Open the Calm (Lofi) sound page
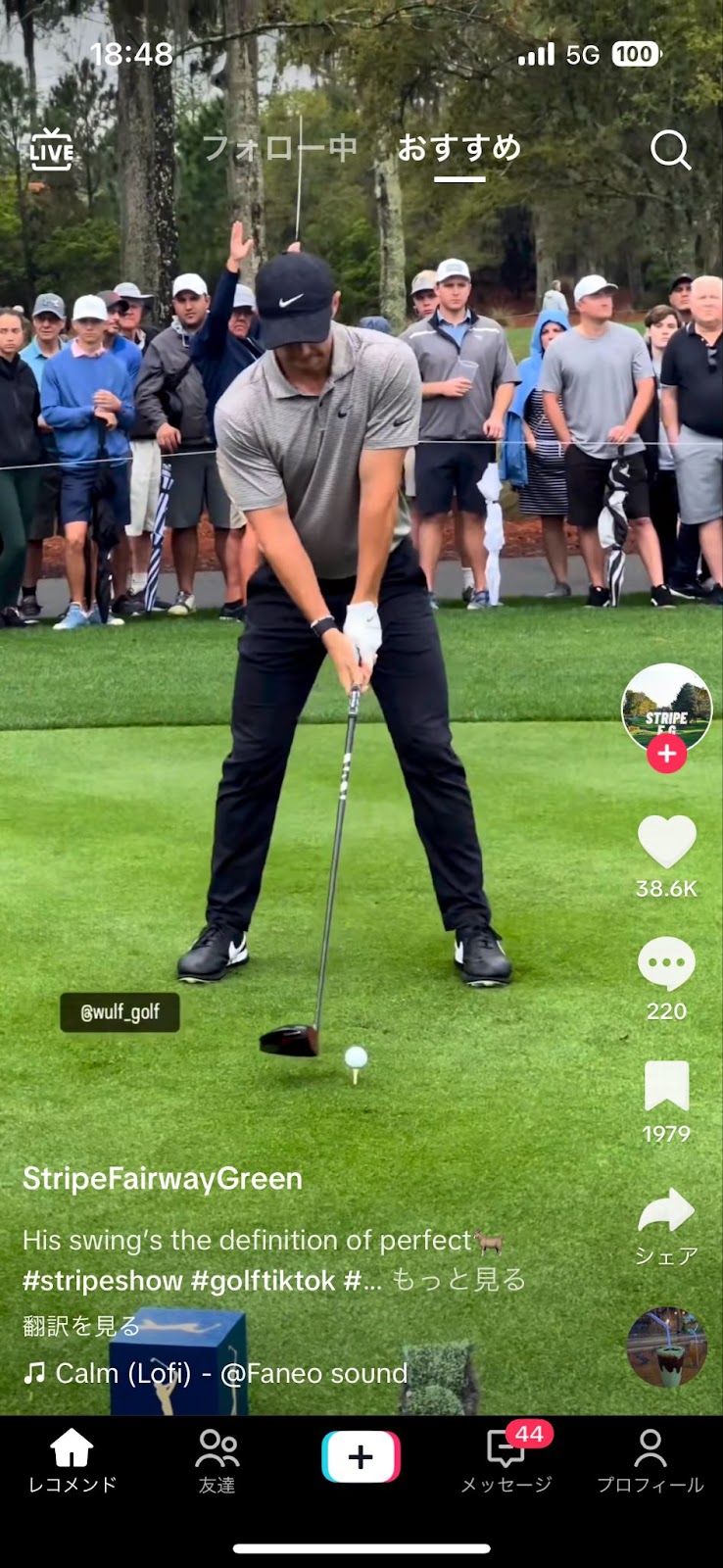 pyautogui.click(x=230, y=1373)
